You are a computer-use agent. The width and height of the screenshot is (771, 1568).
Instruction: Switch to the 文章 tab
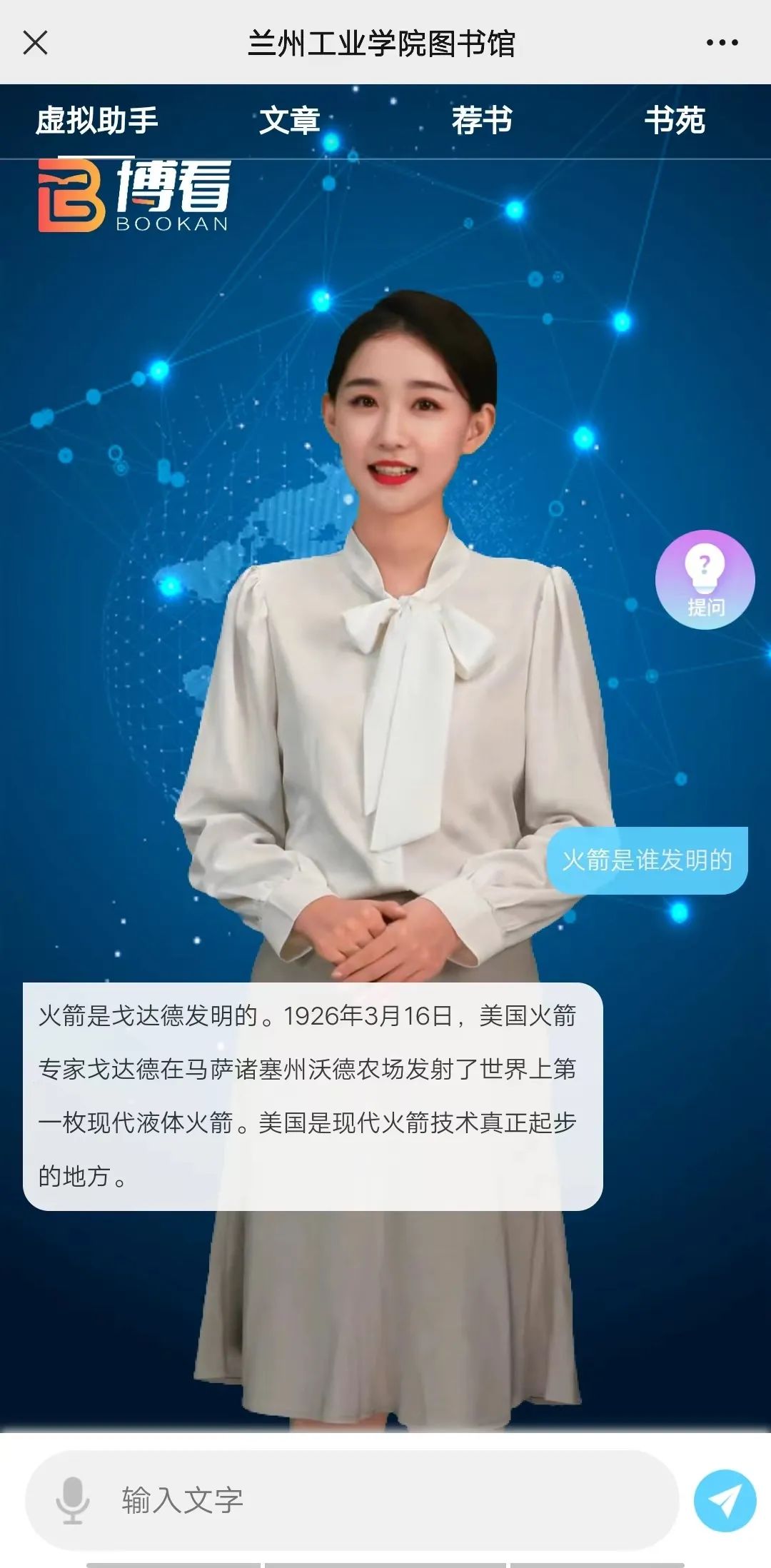click(289, 120)
